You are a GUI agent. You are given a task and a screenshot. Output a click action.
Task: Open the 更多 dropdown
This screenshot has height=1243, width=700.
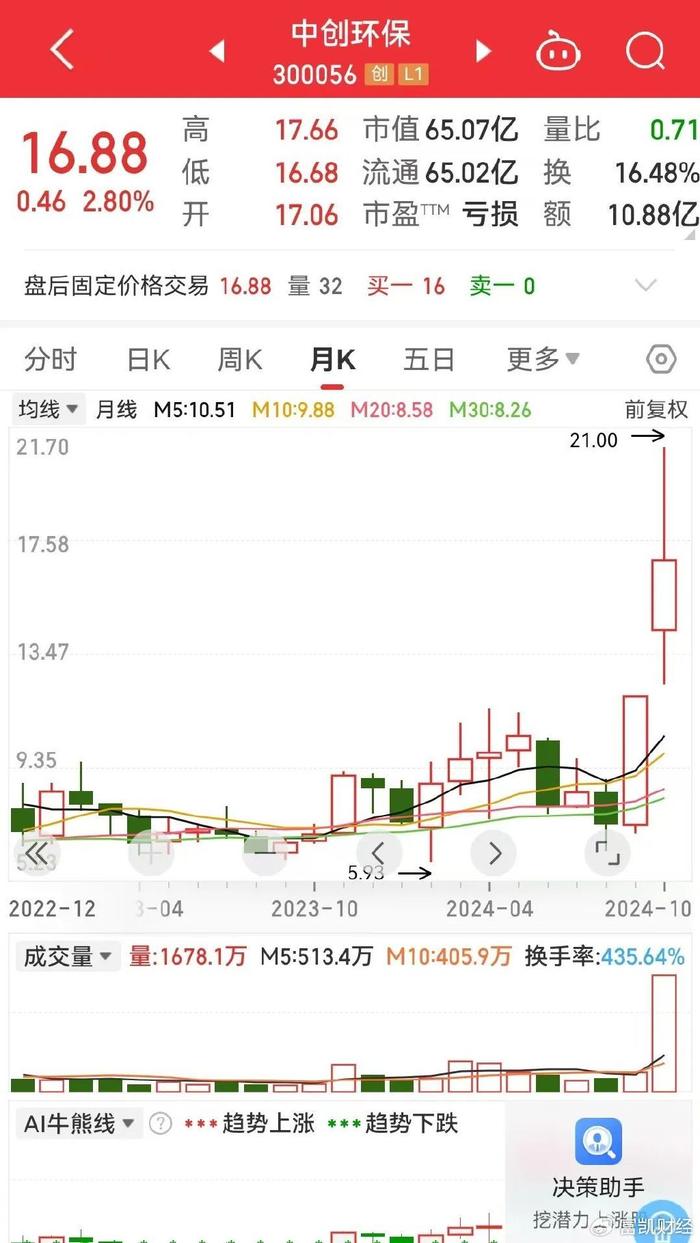[543, 359]
